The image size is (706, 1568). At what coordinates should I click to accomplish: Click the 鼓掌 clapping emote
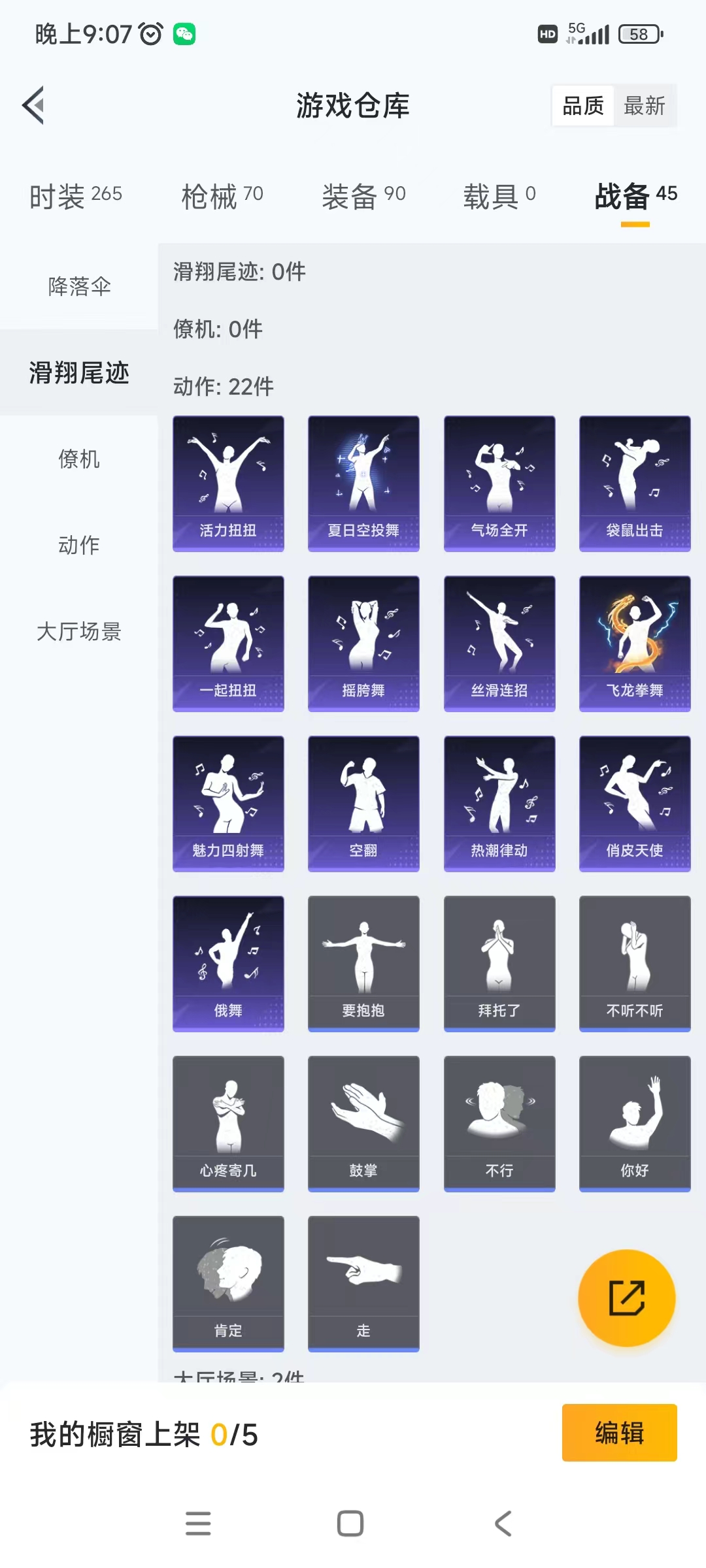click(363, 1124)
